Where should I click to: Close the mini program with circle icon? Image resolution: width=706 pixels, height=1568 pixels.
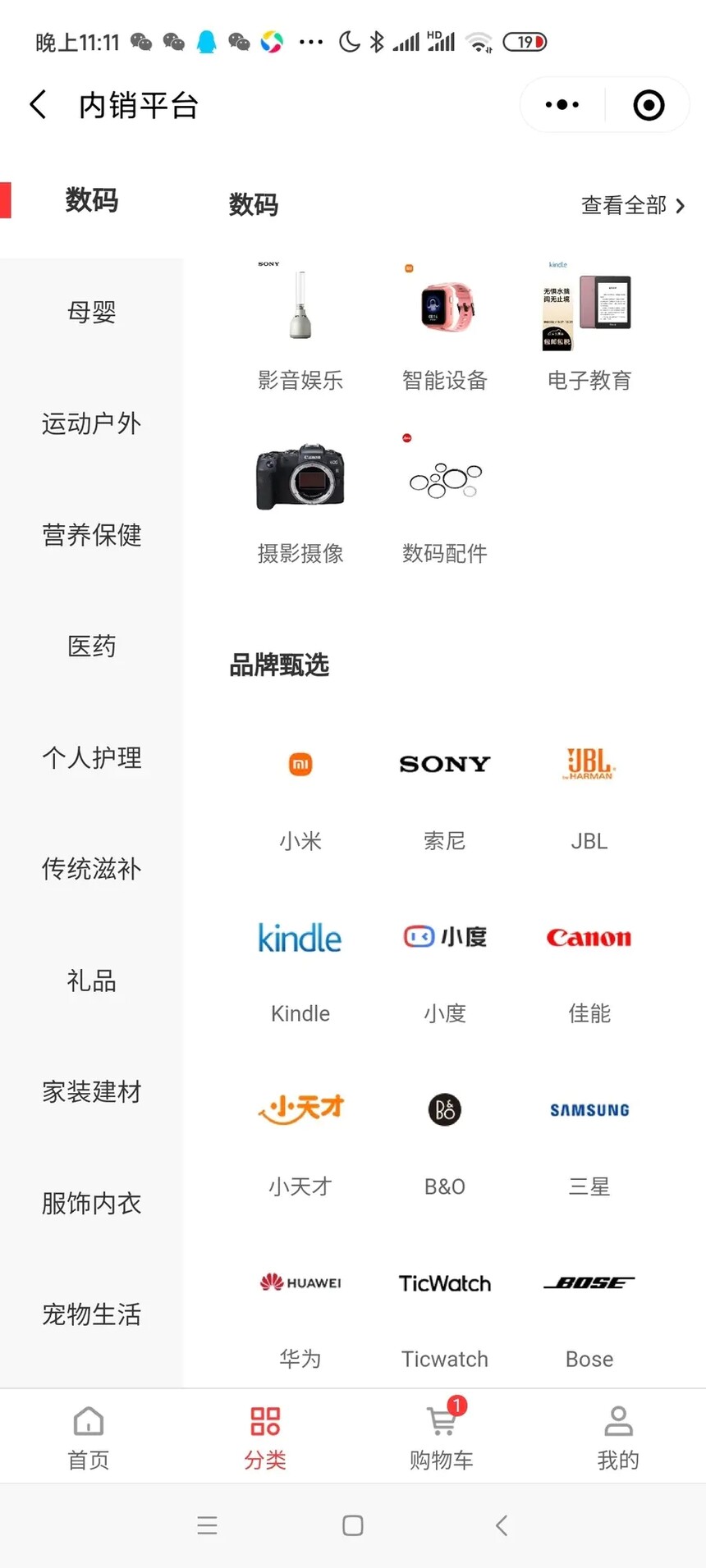(x=649, y=105)
